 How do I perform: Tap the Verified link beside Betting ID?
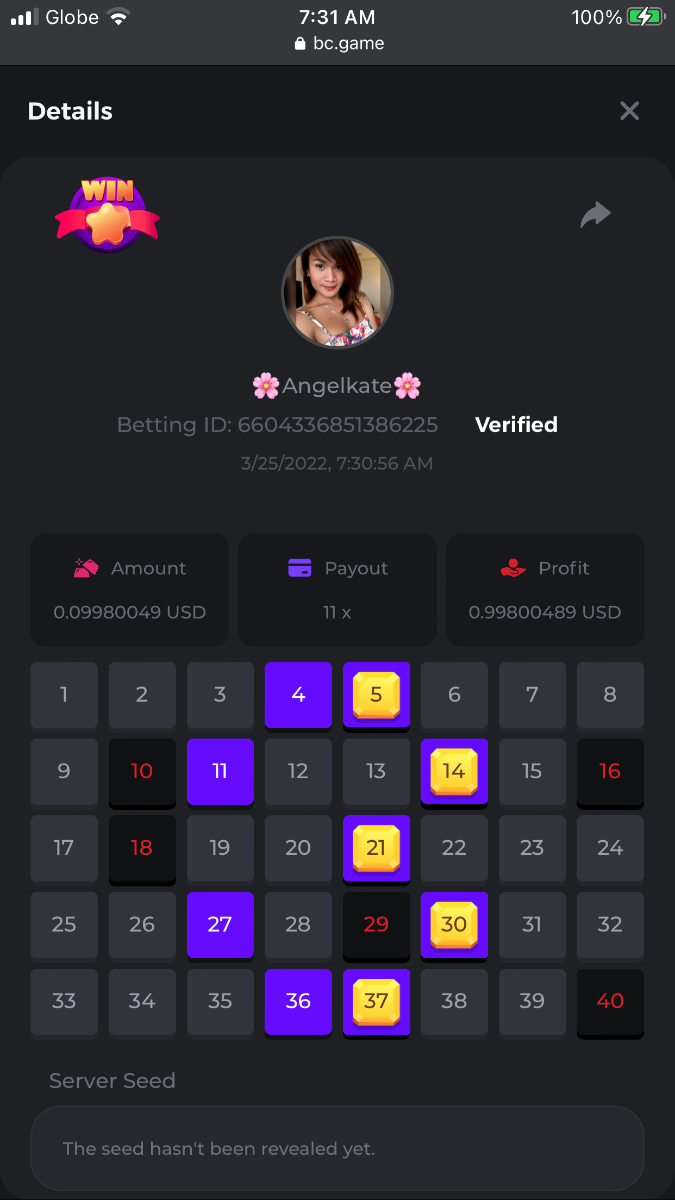516,425
